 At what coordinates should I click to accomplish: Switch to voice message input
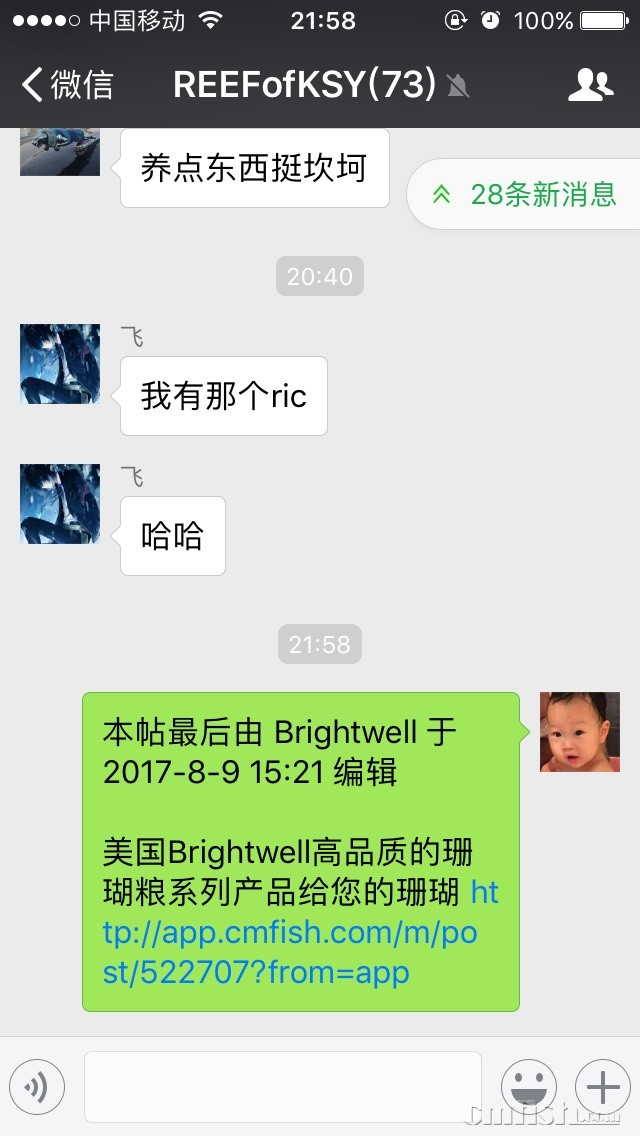[x=37, y=1087]
